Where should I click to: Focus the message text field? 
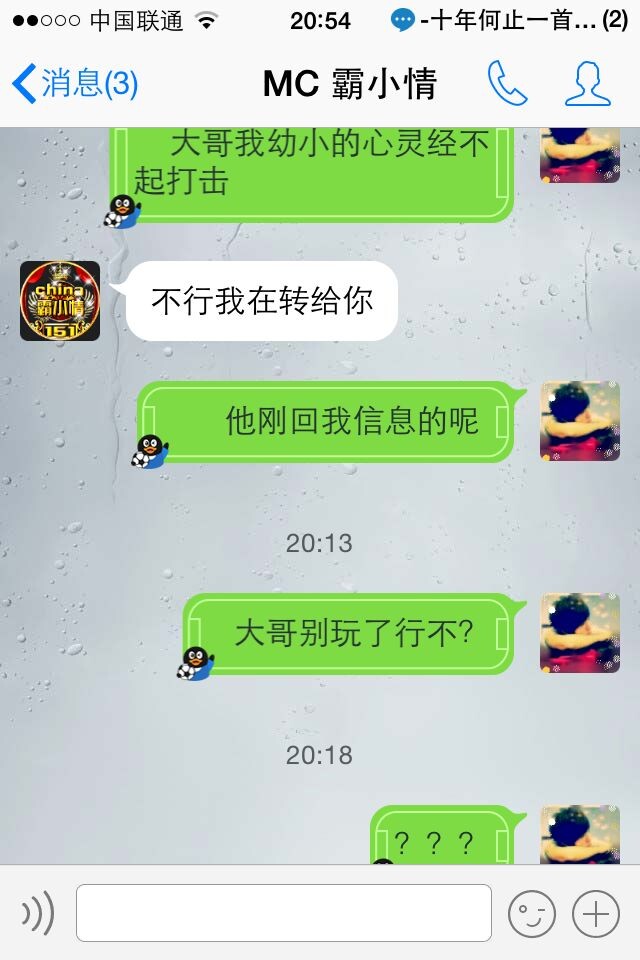(284, 913)
